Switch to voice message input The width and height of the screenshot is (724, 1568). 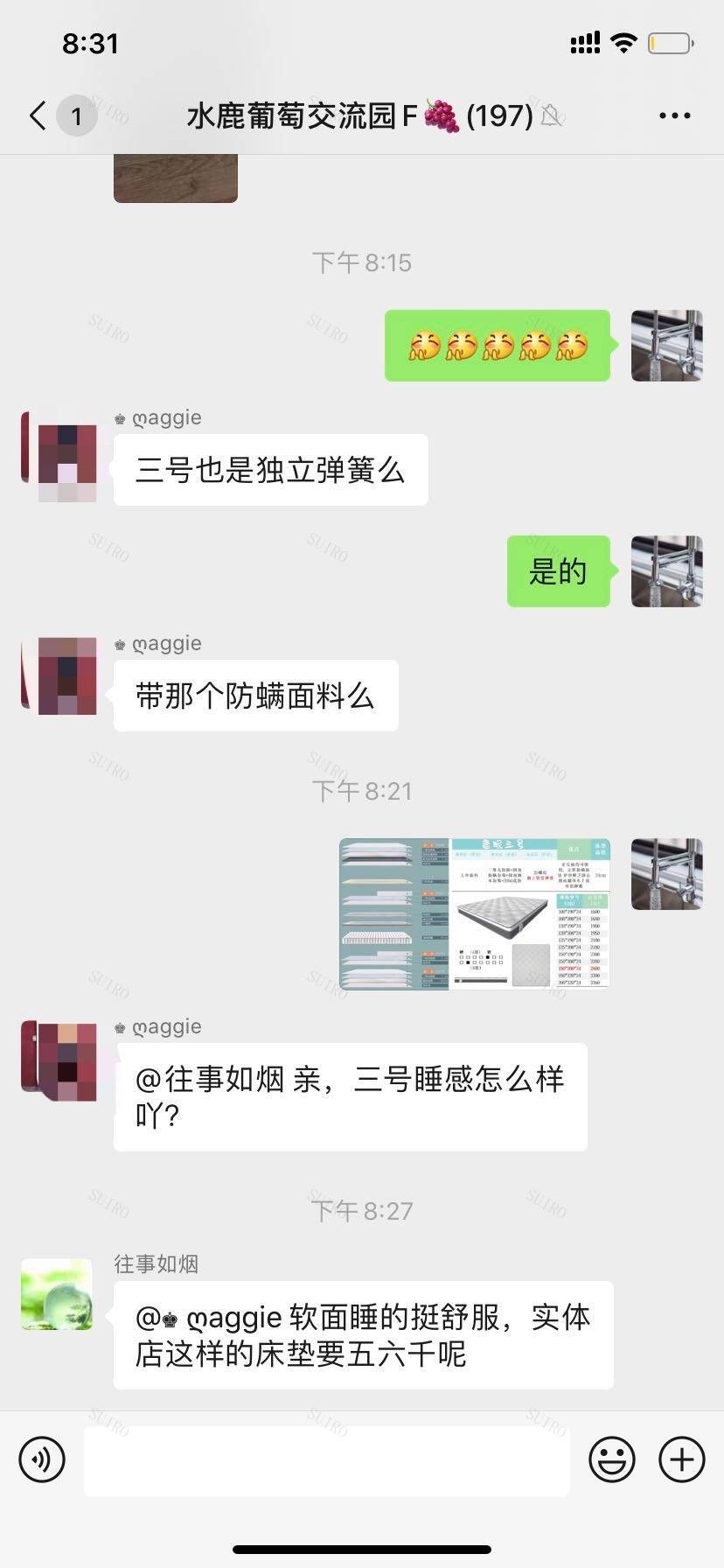pyautogui.click(x=42, y=1459)
